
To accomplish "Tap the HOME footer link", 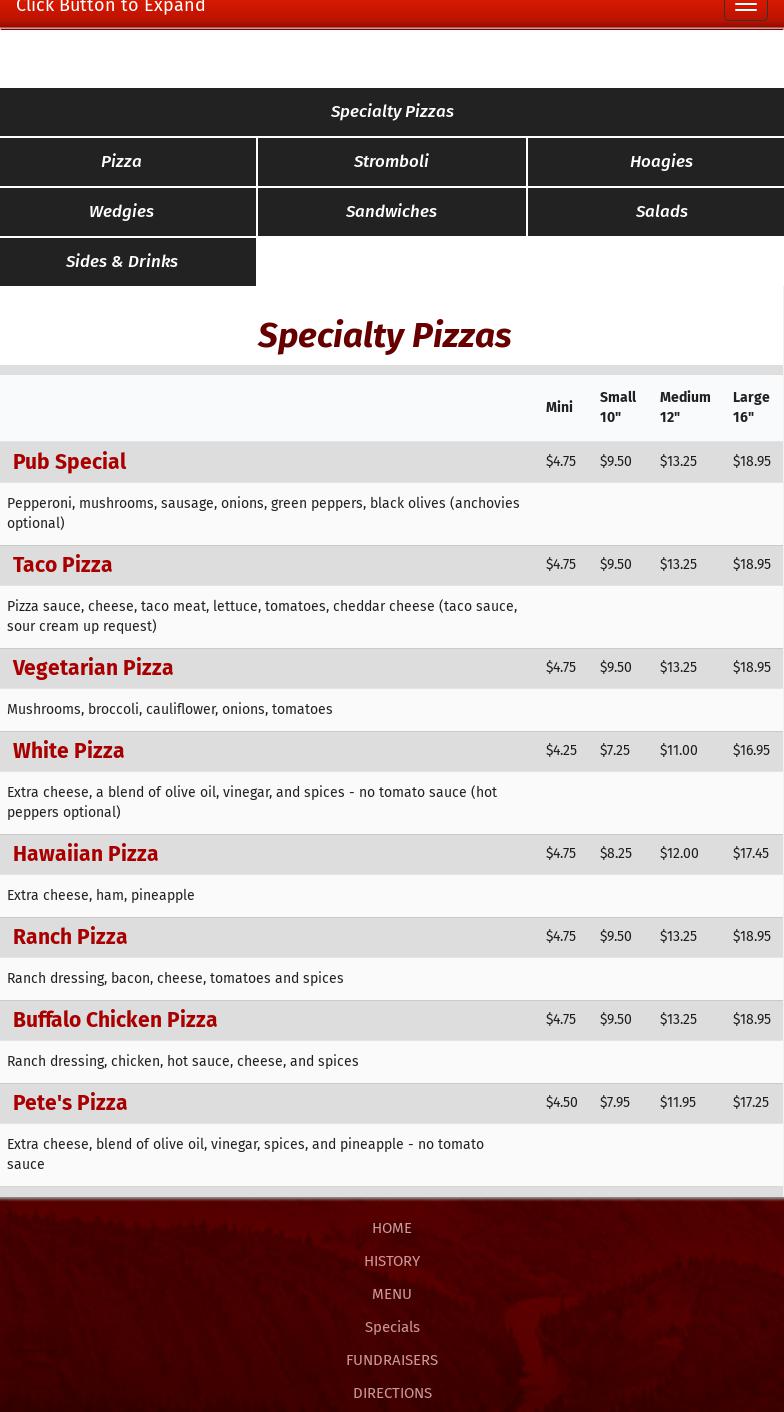I will click(392, 1228).
